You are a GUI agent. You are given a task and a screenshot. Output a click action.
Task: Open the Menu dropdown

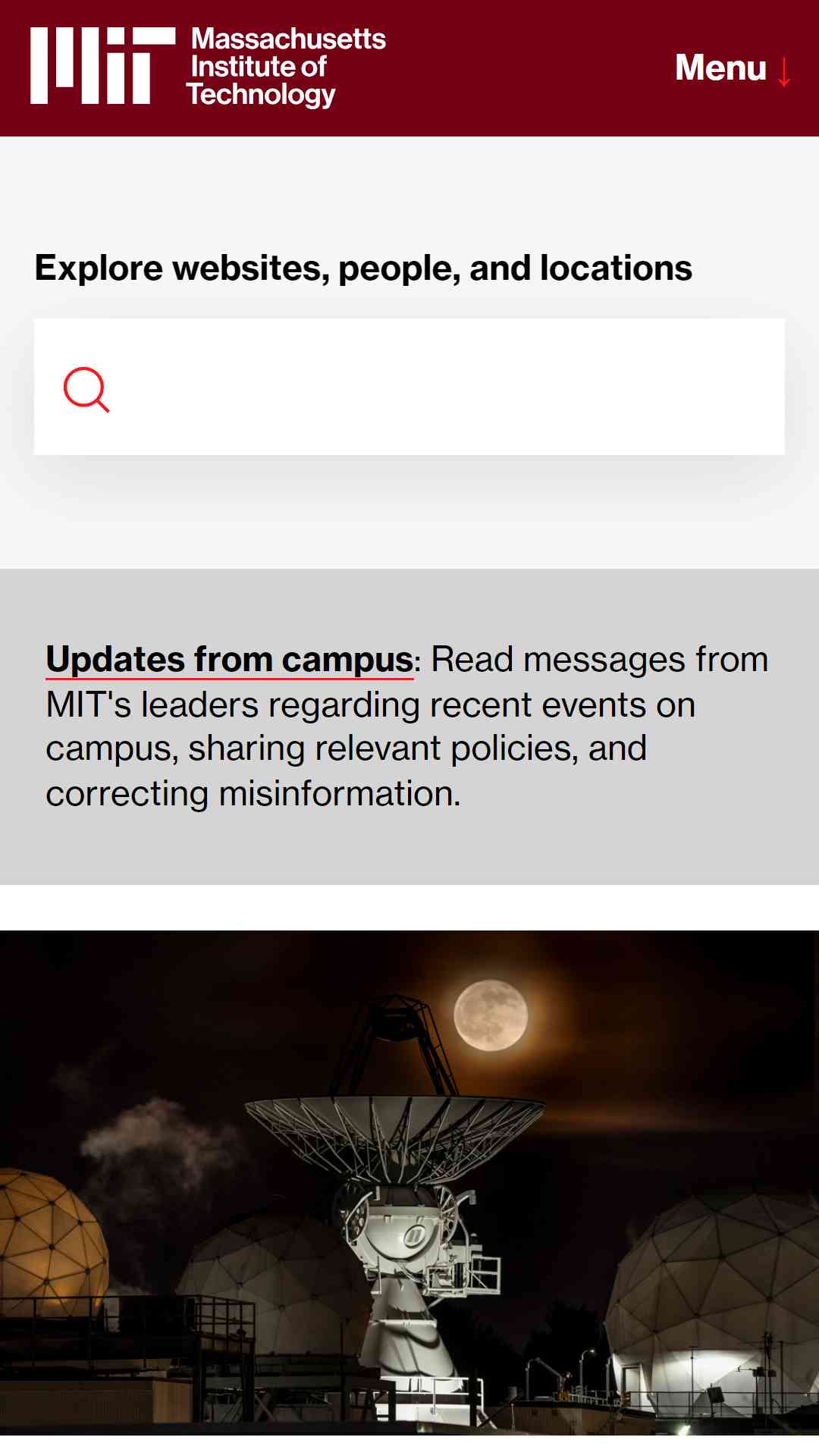(x=733, y=68)
